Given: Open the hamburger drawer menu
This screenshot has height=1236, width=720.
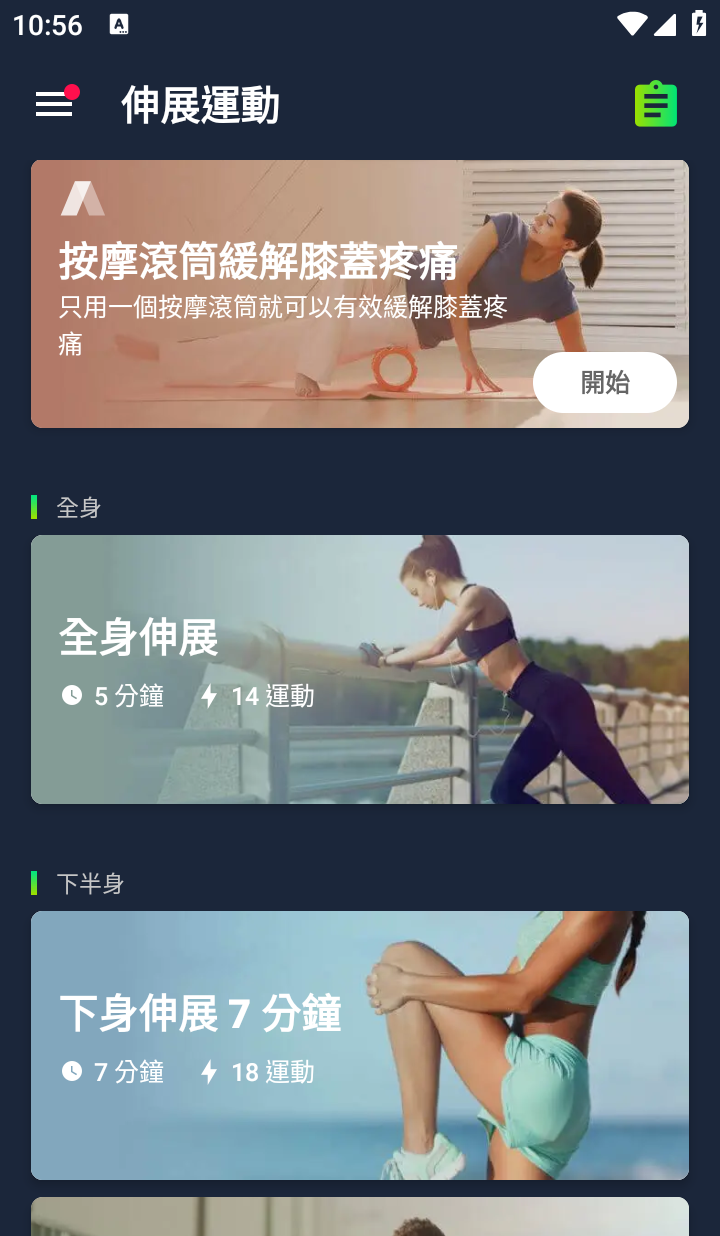Looking at the screenshot, I should (54, 104).
